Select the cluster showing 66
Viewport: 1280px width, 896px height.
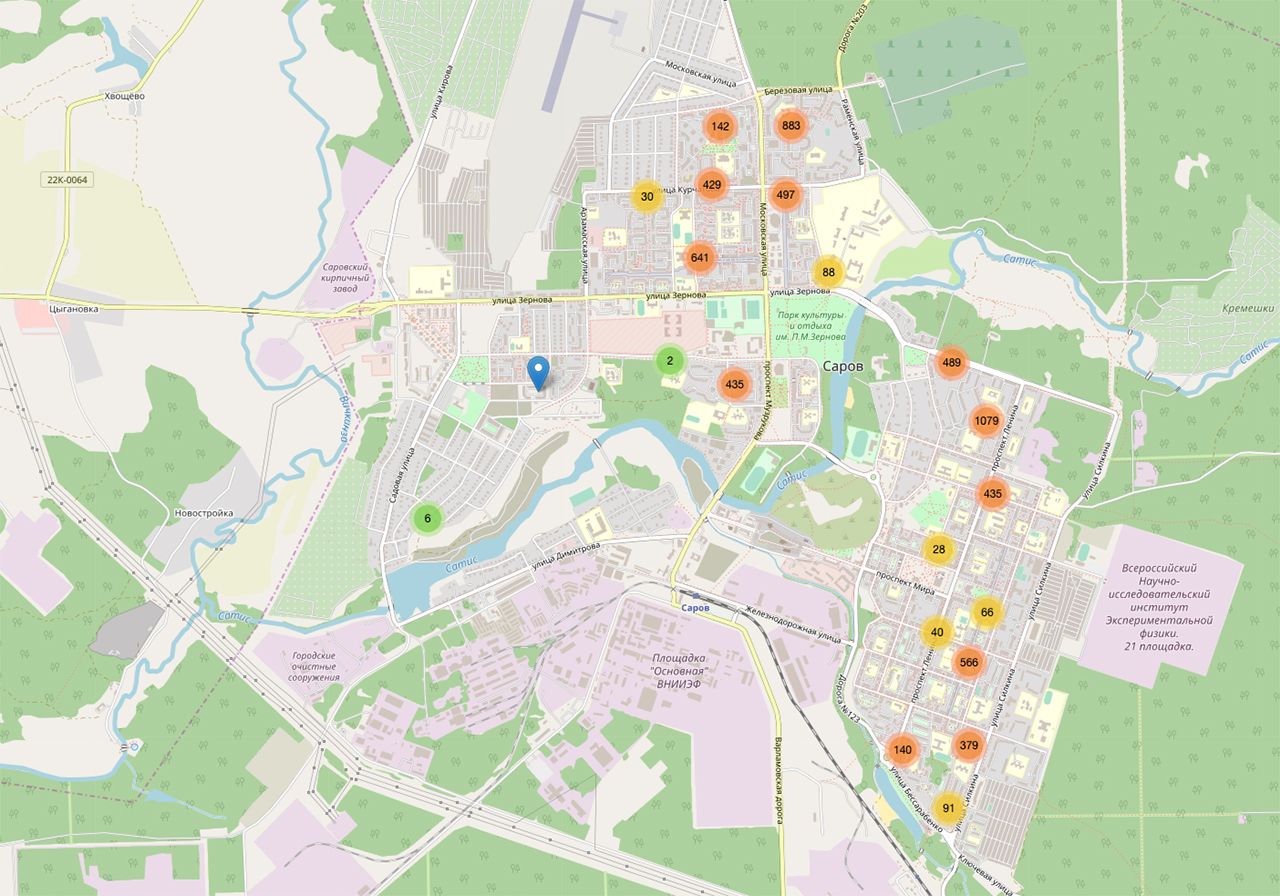point(987,613)
